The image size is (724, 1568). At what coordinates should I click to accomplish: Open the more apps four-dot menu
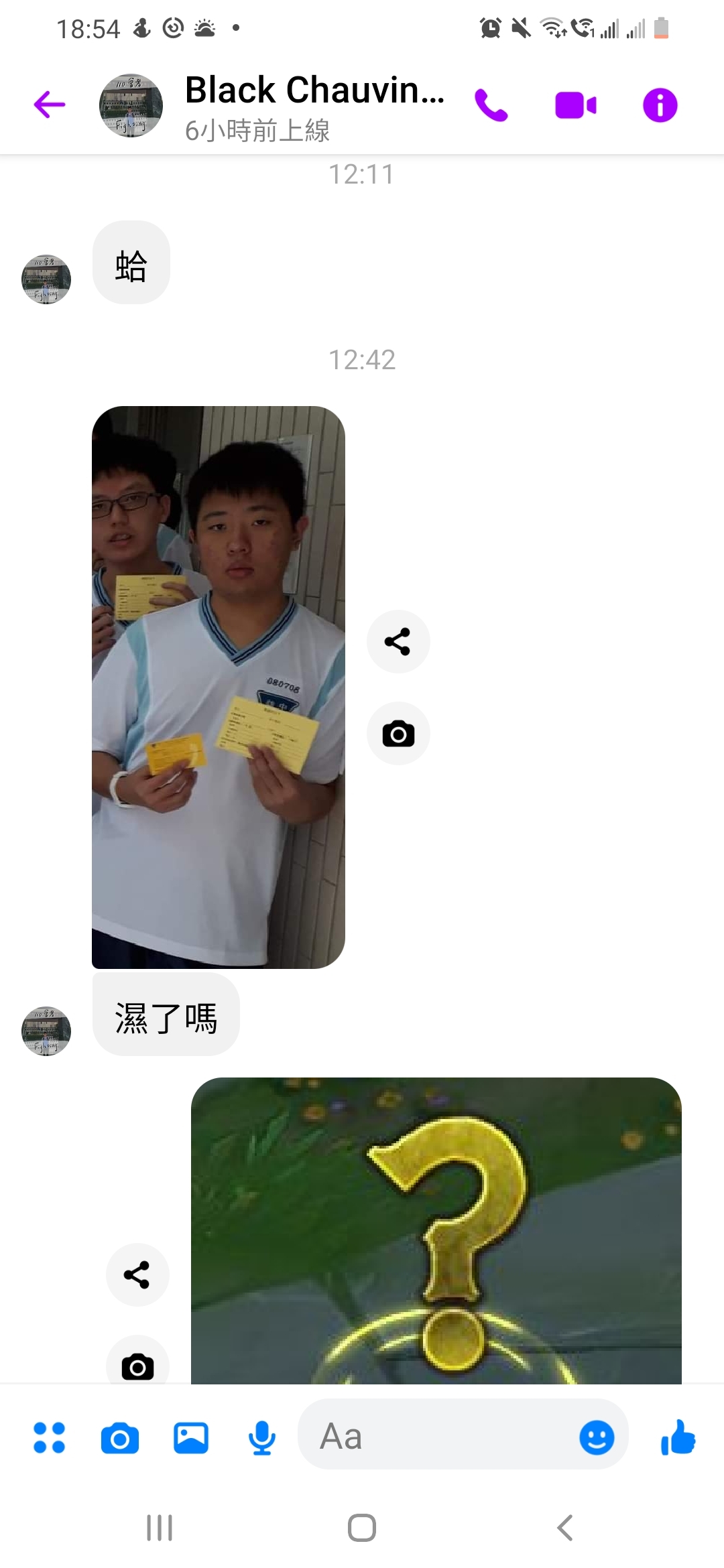(50, 1437)
